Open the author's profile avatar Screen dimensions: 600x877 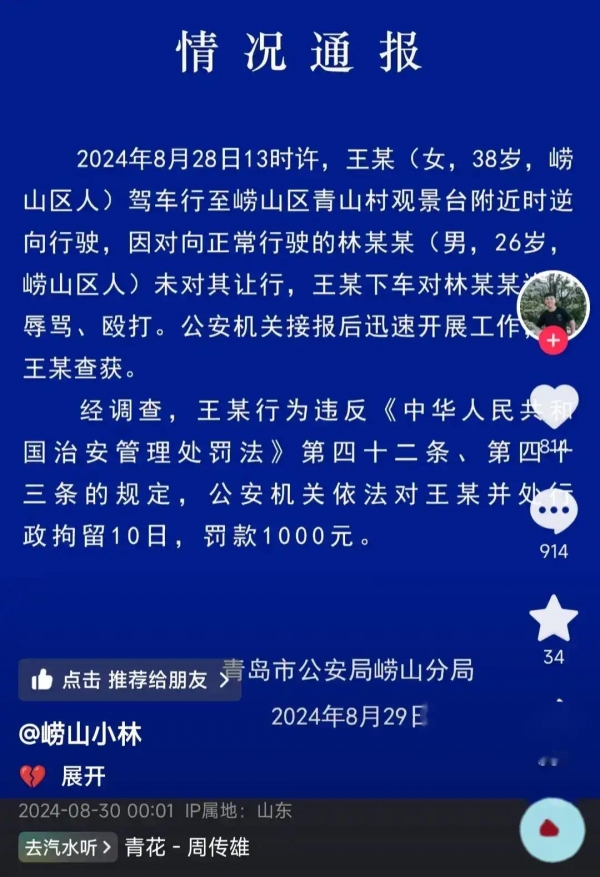pyautogui.click(x=553, y=304)
